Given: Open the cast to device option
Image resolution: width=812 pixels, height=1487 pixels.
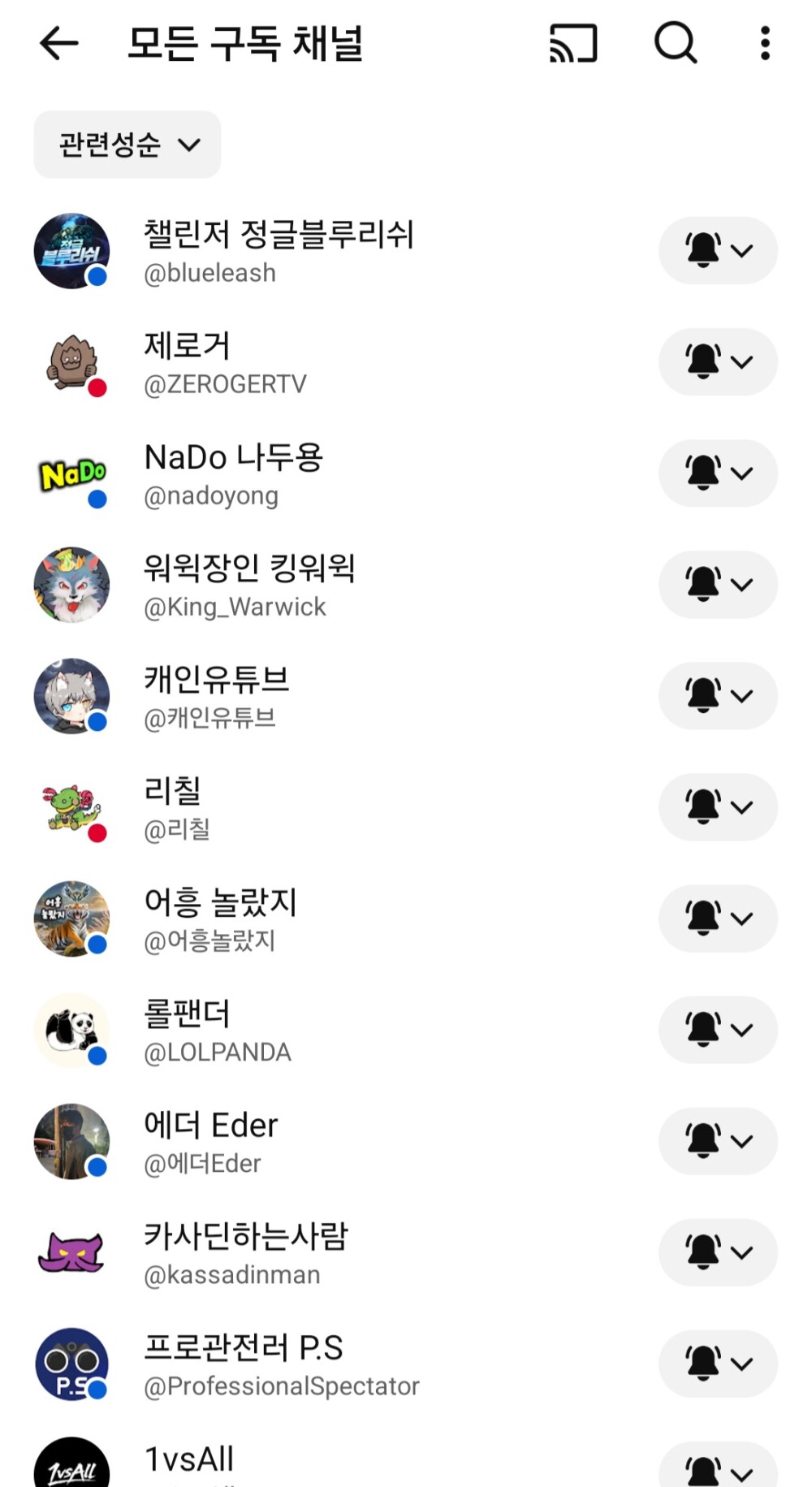Looking at the screenshot, I should (x=573, y=43).
